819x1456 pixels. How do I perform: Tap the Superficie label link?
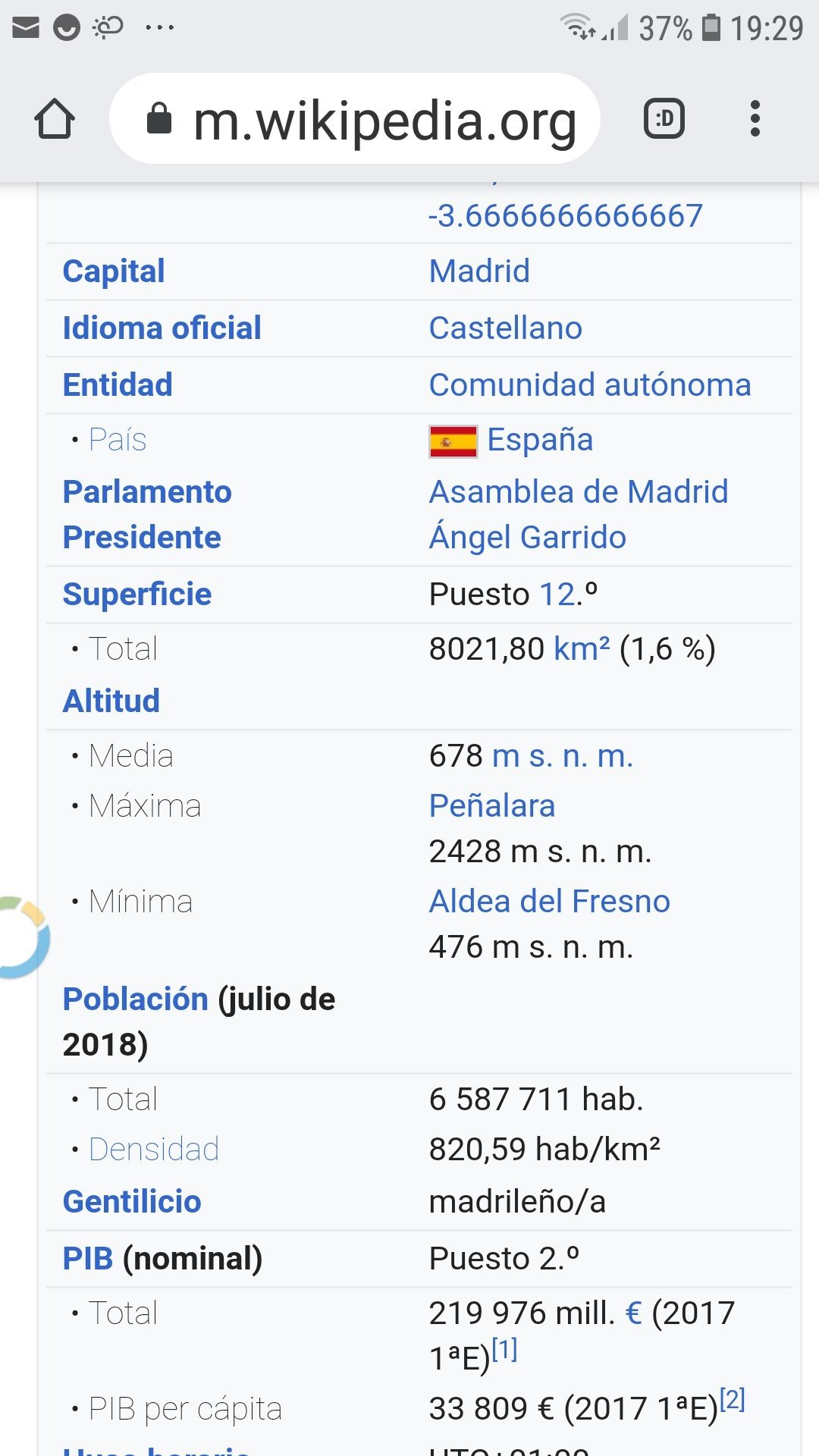pyautogui.click(x=137, y=595)
